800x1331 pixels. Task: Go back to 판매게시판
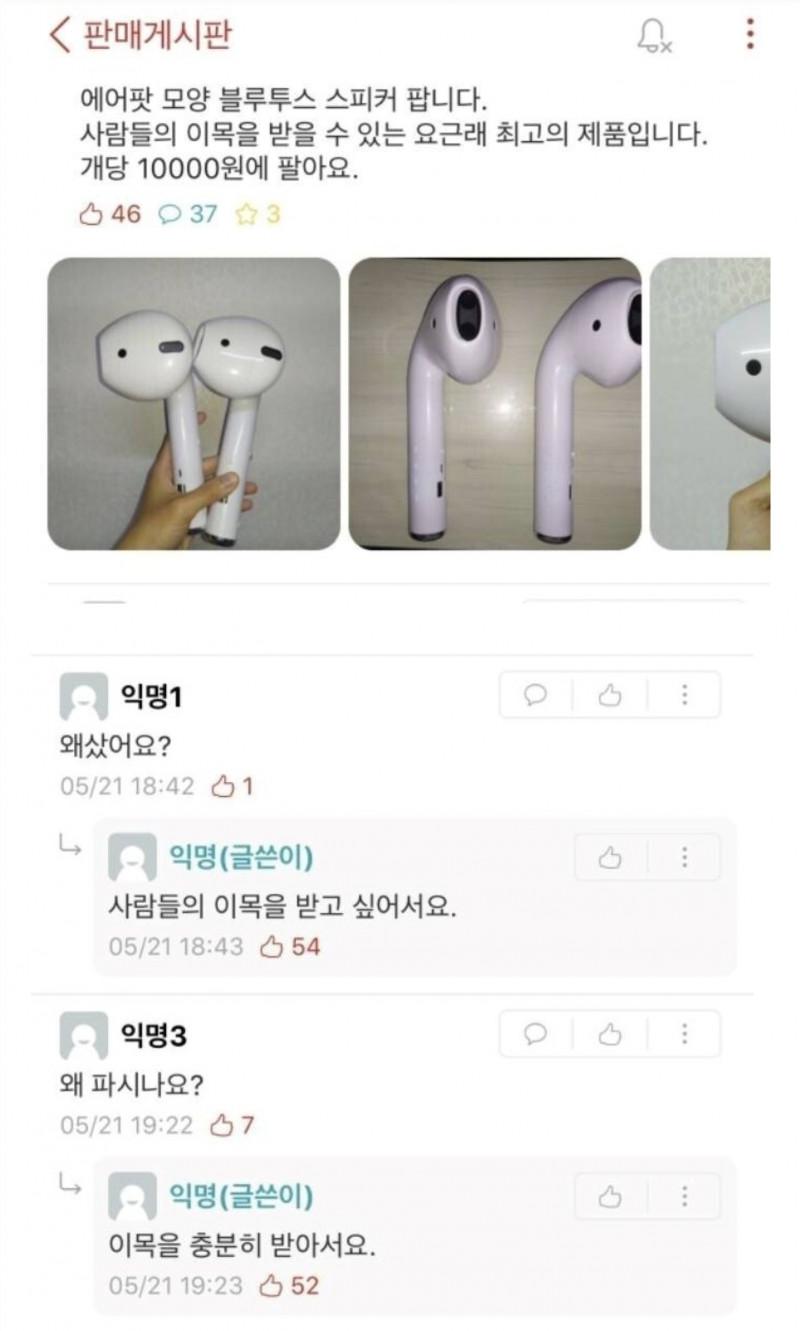60,36
